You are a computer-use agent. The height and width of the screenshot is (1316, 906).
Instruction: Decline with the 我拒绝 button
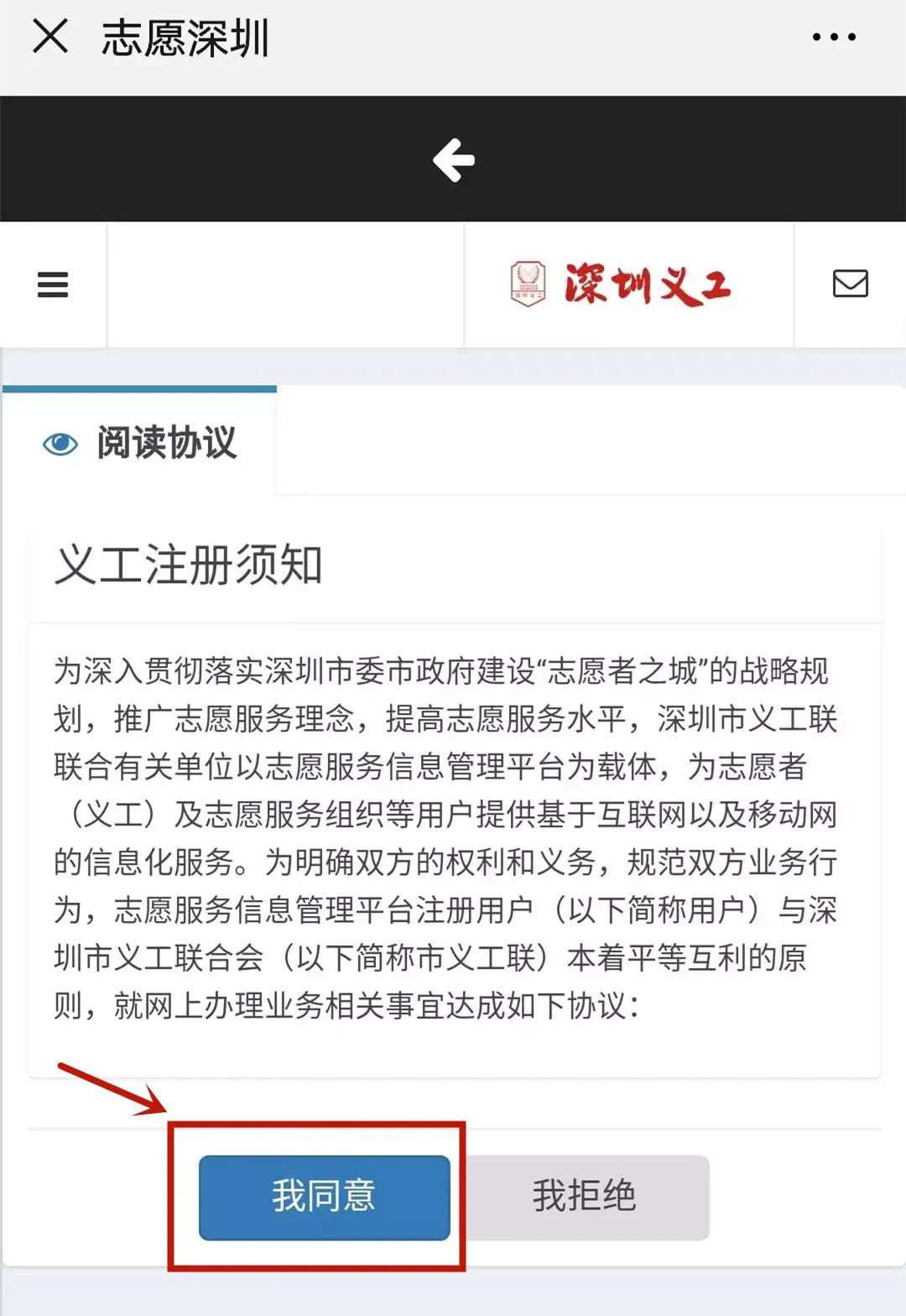point(585,1196)
